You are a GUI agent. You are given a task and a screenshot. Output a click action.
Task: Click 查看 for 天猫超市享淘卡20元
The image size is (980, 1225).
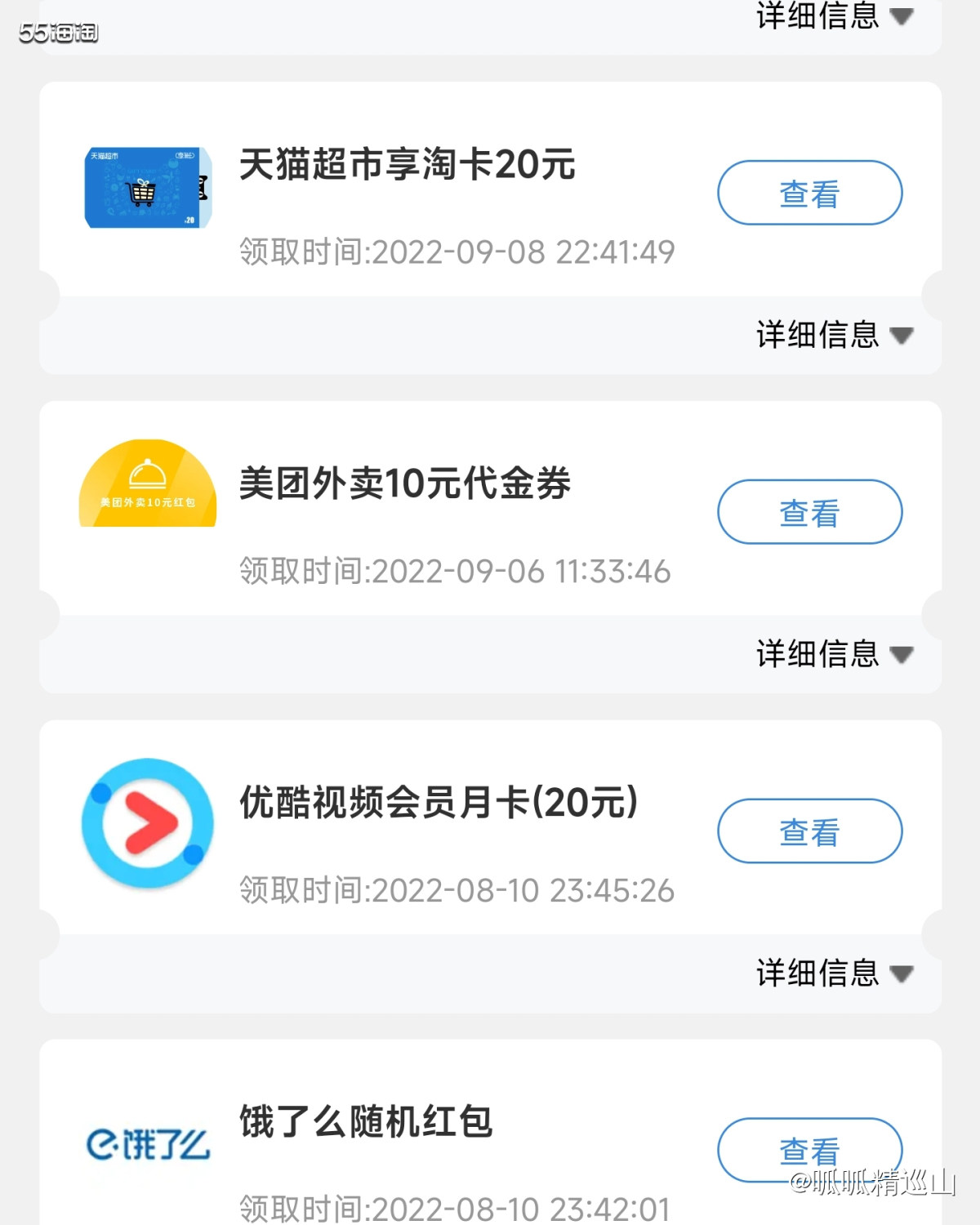pos(808,192)
